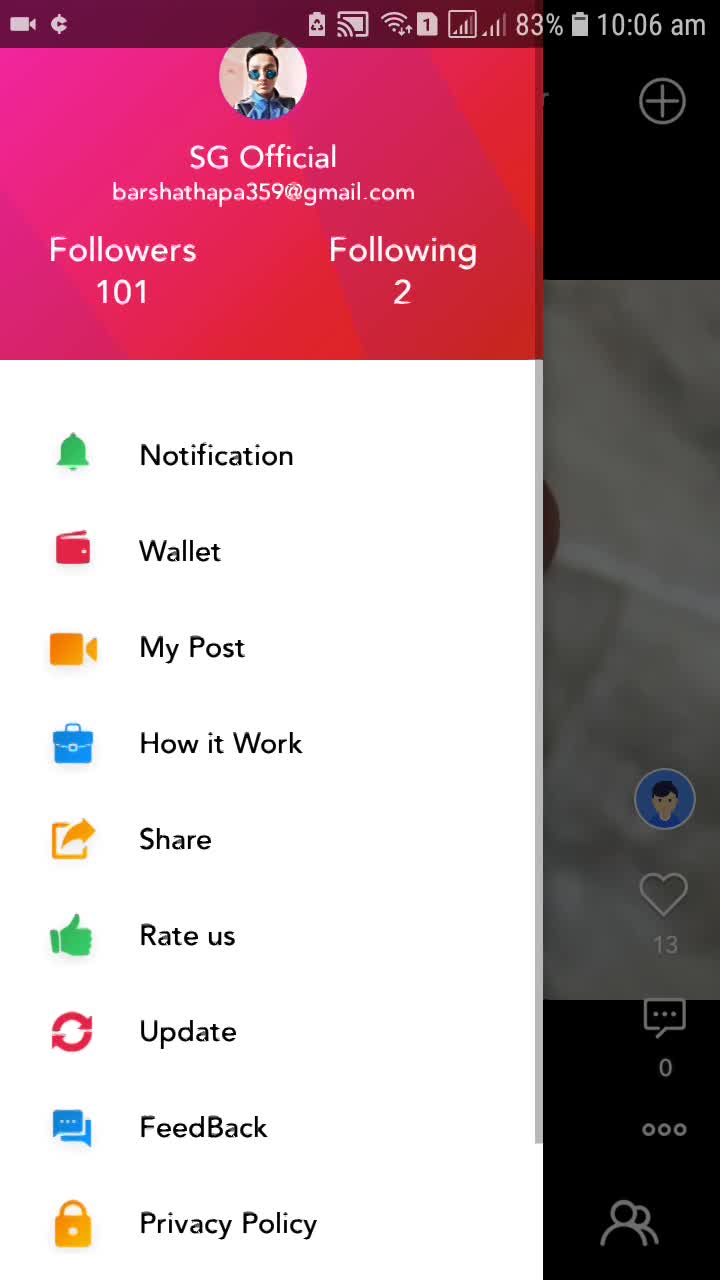Open the video's comments

pos(664,1018)
